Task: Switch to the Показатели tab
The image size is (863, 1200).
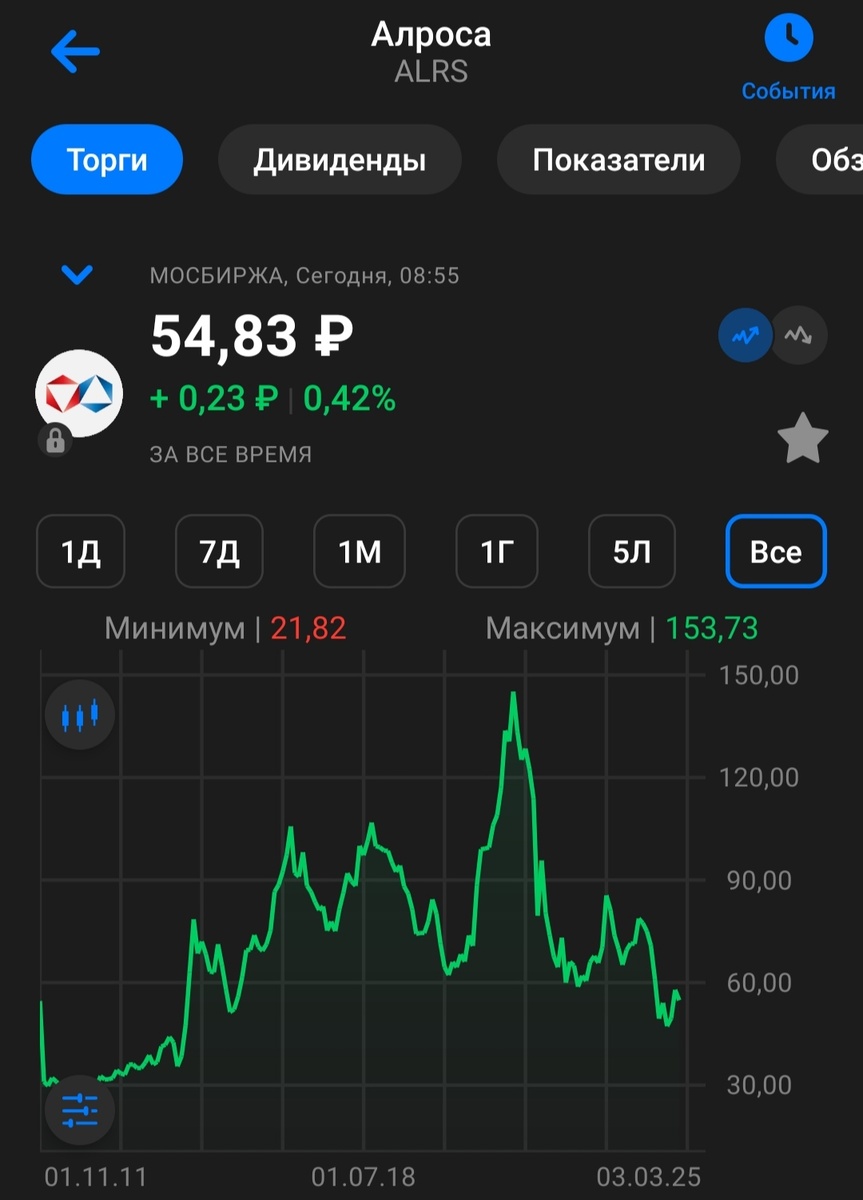Action: pos(618,160)
